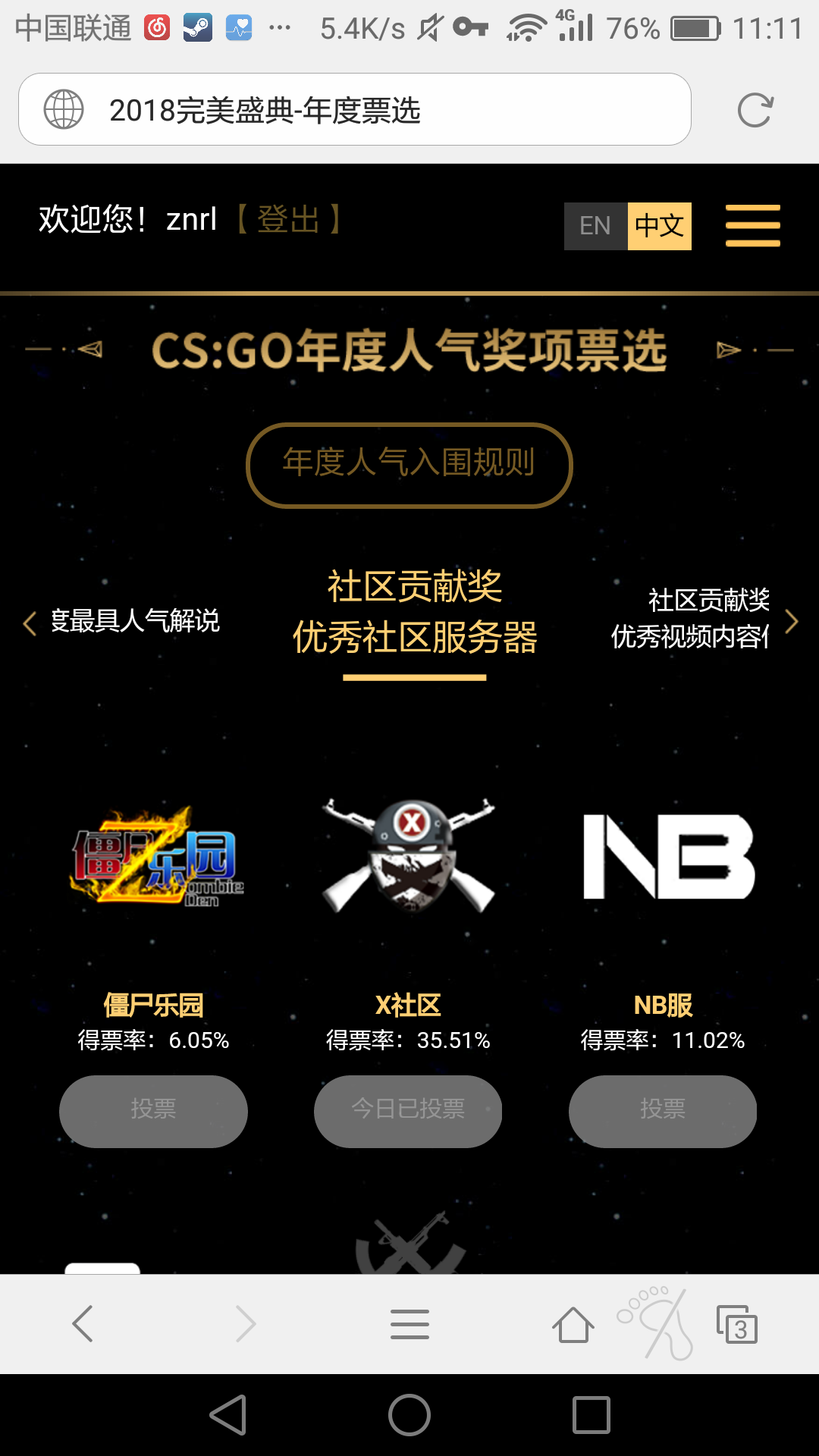Open 年度人气入围规则 rules
819x1456 pixels.
pyautogui.click(x=409, y=465)
